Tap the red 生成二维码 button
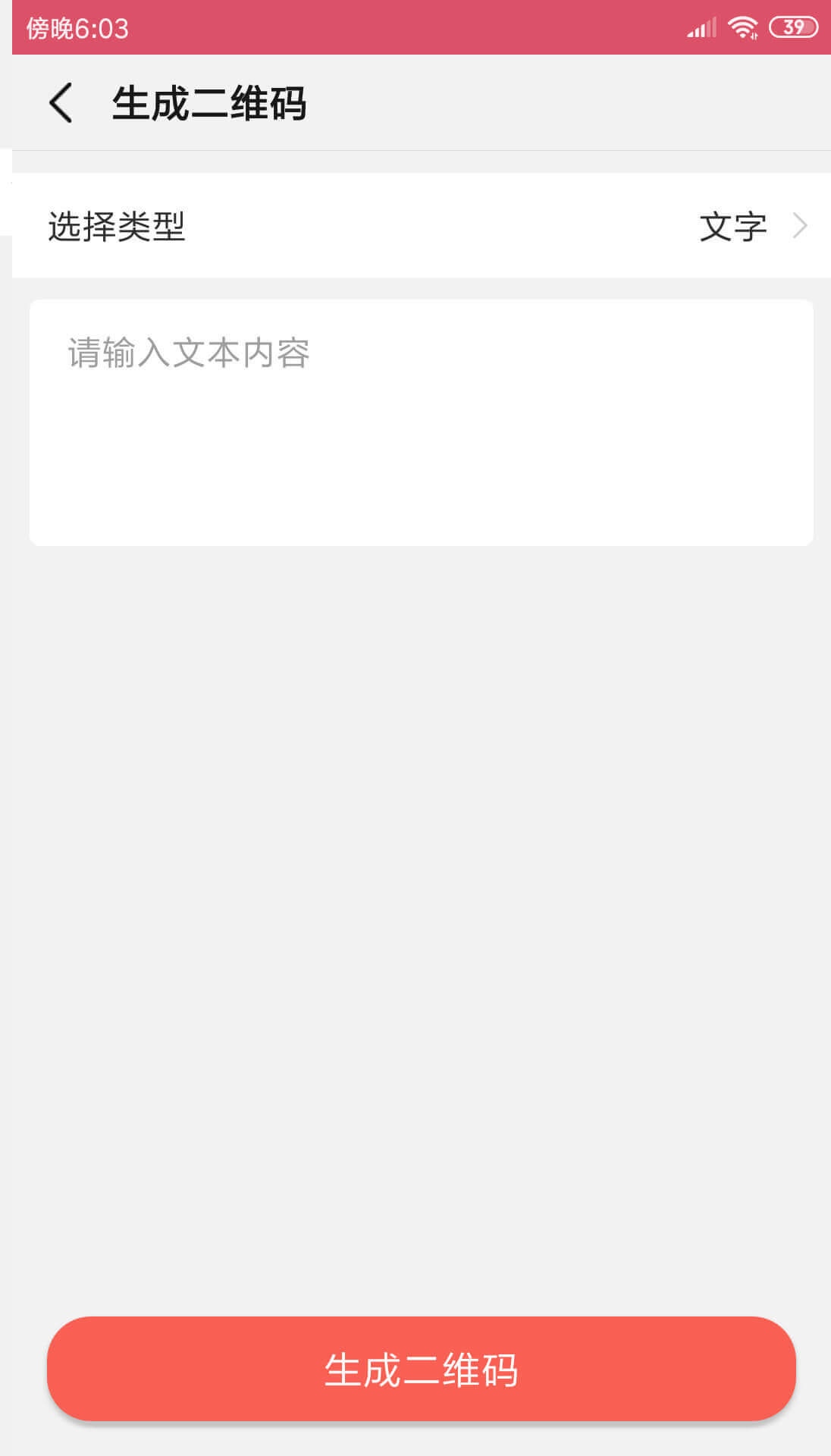 422,1369
